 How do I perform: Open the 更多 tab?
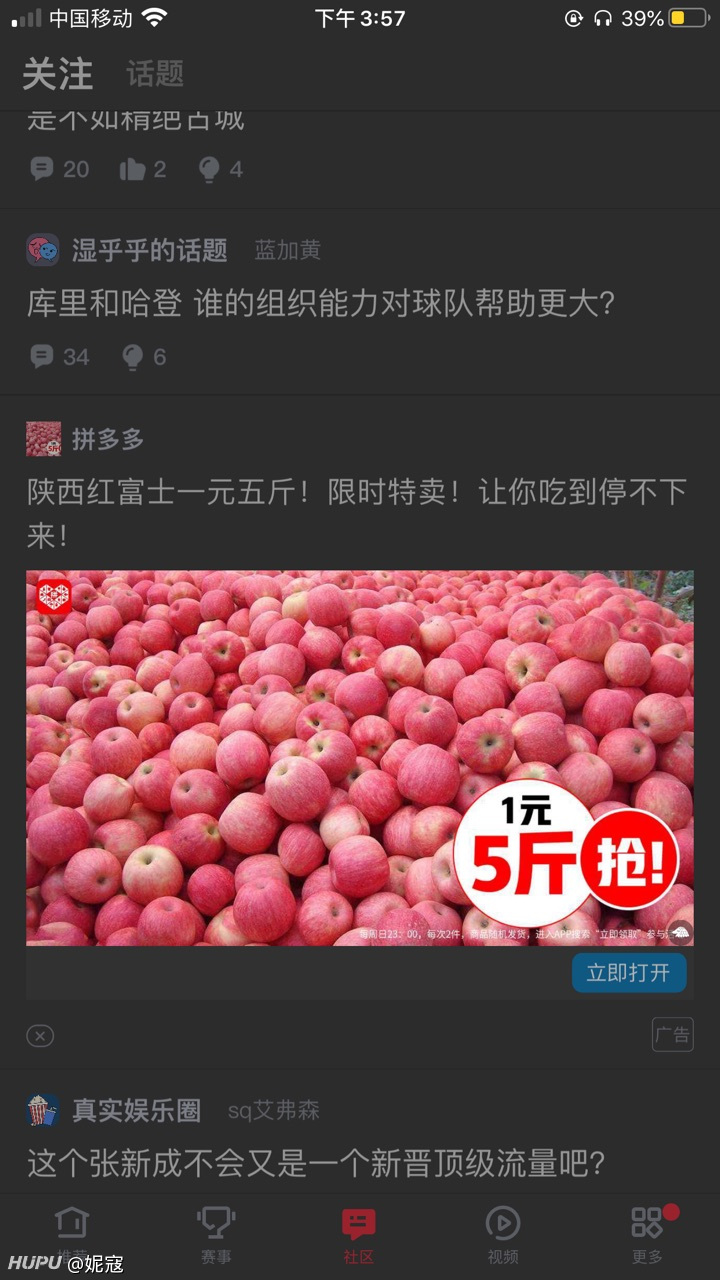pos(647,1235)
